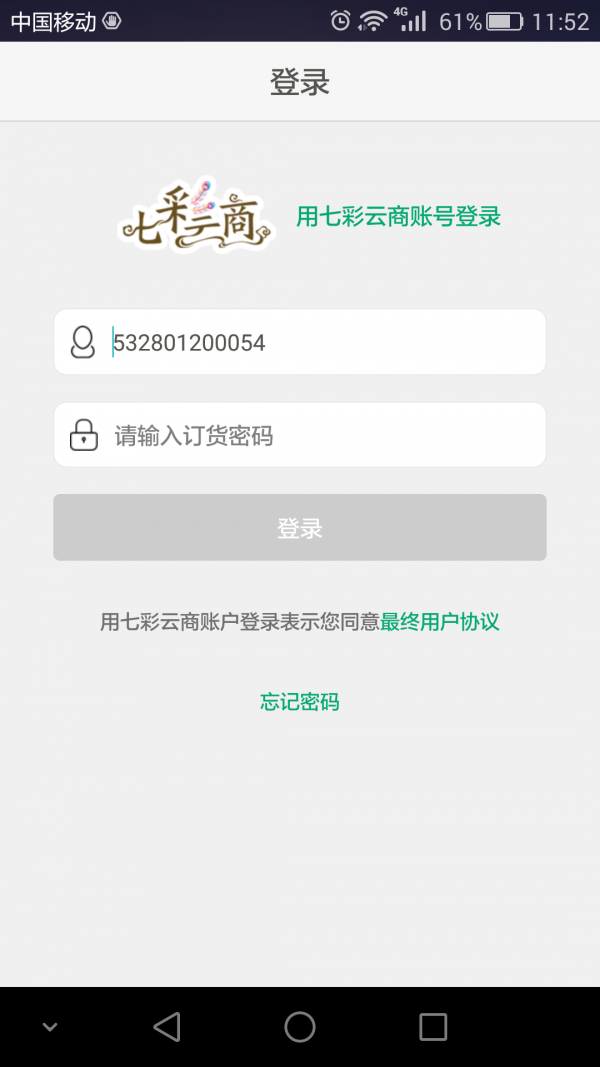Open the 忘记密码 link
This screenshot has width=600, height=1067.
click(x=300, y=702)
